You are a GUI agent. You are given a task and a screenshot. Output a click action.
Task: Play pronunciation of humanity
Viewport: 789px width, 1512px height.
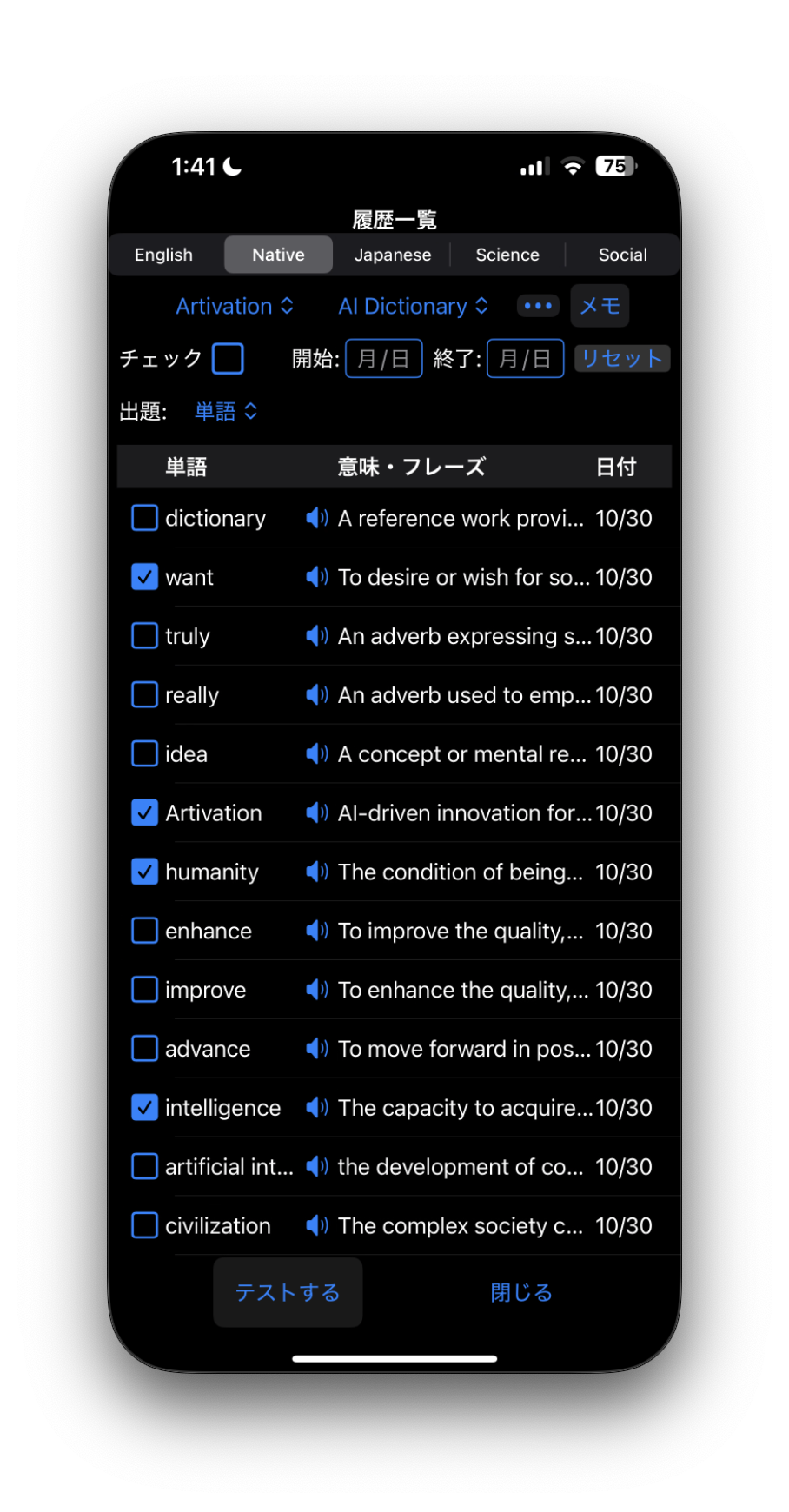click(x=317, y=872)
